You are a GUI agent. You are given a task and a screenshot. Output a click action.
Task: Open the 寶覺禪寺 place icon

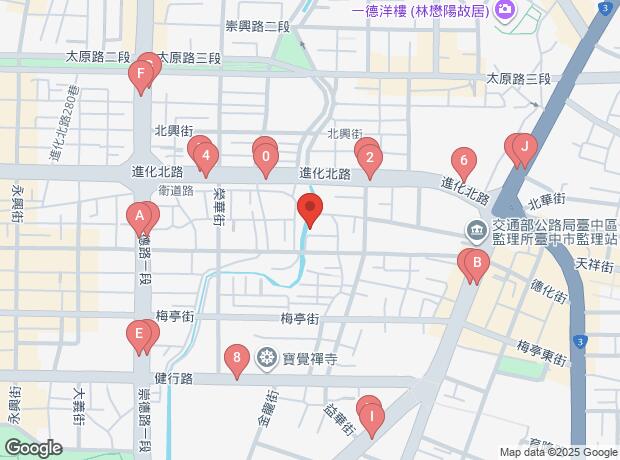pos(266,356)
